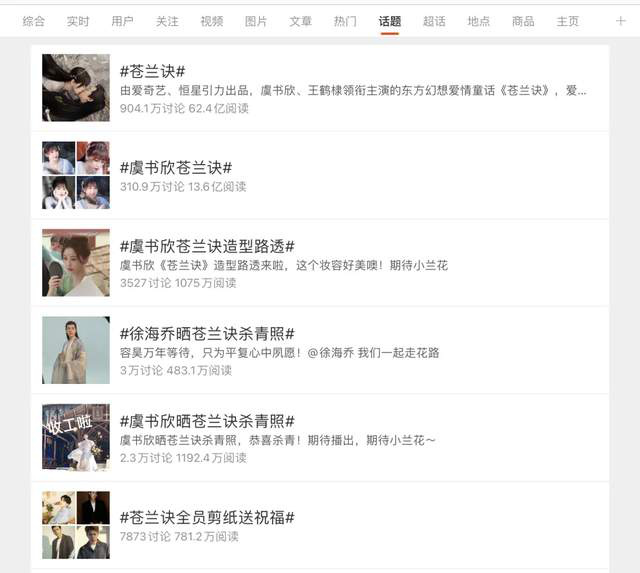View the #虞书欣苍兰诀造型路透# topic
The width and height of the screenshot is (640, 573).
(206, 246)
